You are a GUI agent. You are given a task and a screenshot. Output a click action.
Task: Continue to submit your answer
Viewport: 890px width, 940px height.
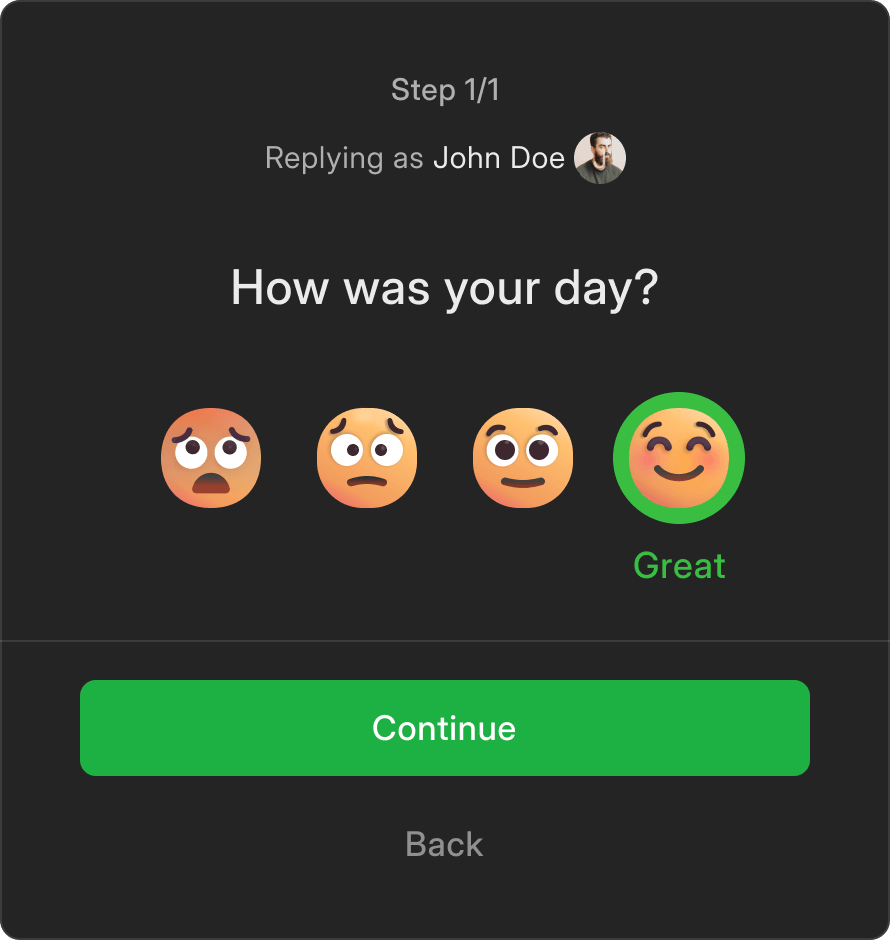444,728
